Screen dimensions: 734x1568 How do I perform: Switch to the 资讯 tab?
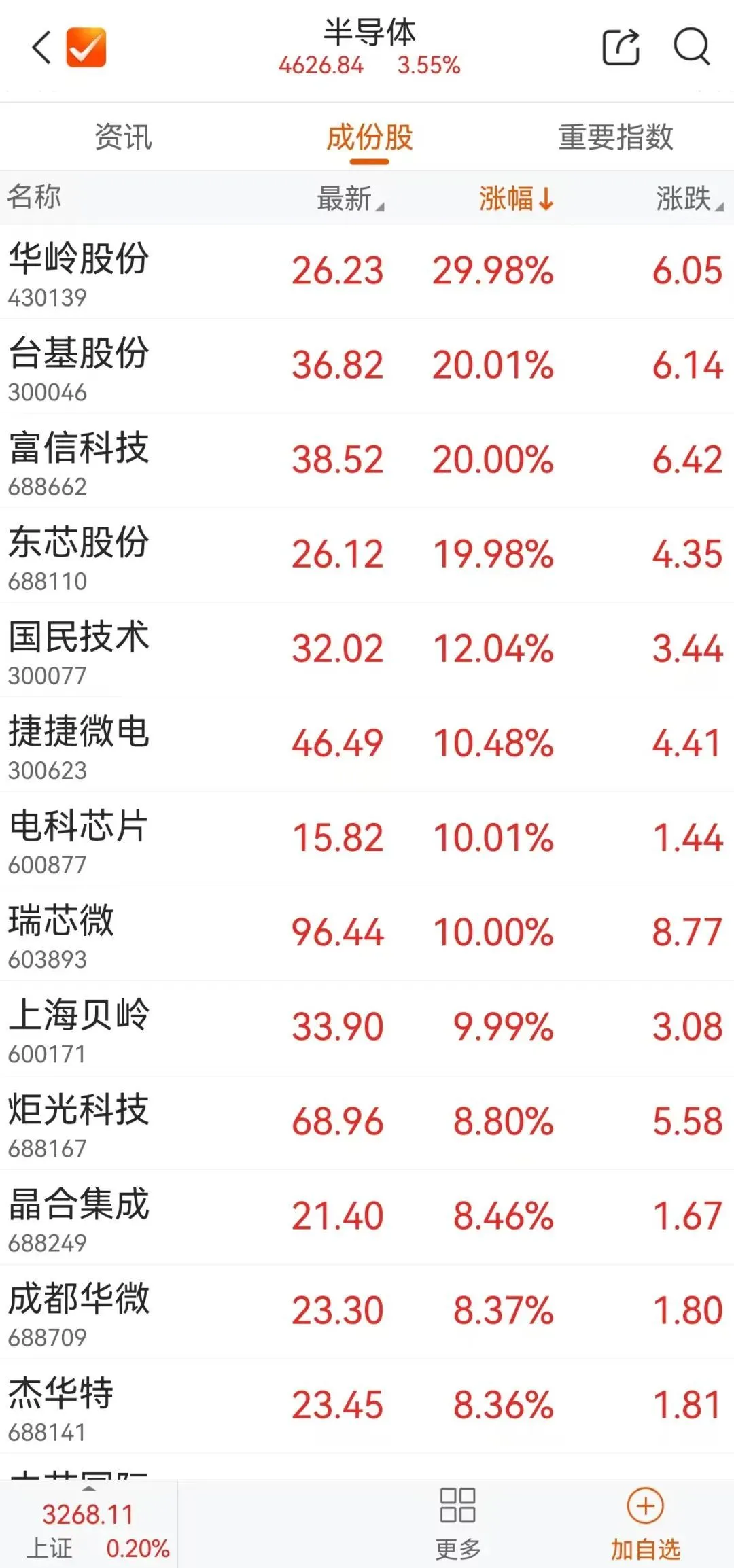(123, 137)
